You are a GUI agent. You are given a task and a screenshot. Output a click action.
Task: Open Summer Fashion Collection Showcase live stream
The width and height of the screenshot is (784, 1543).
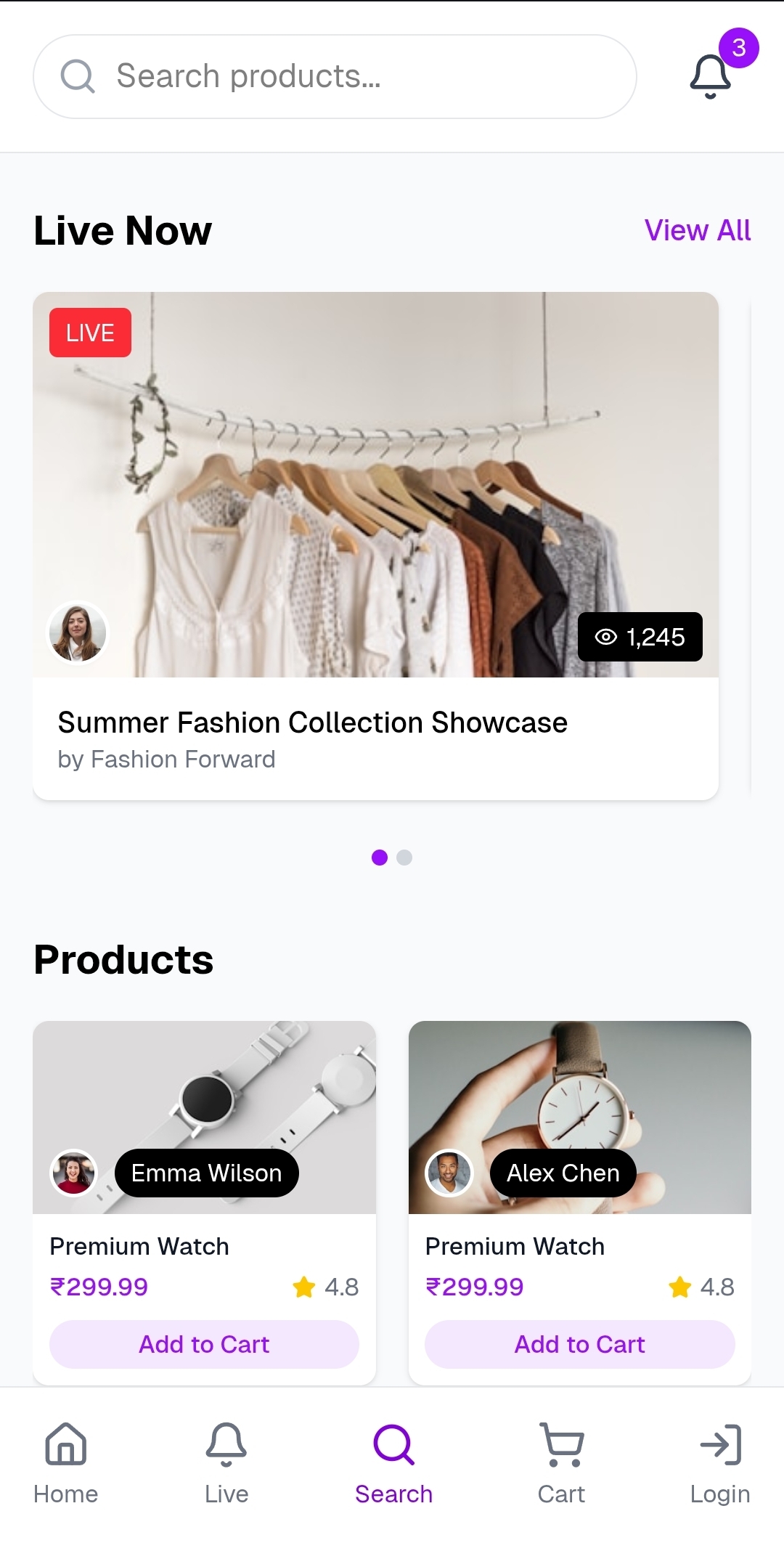pyautogui.click(x=375, y=545)
